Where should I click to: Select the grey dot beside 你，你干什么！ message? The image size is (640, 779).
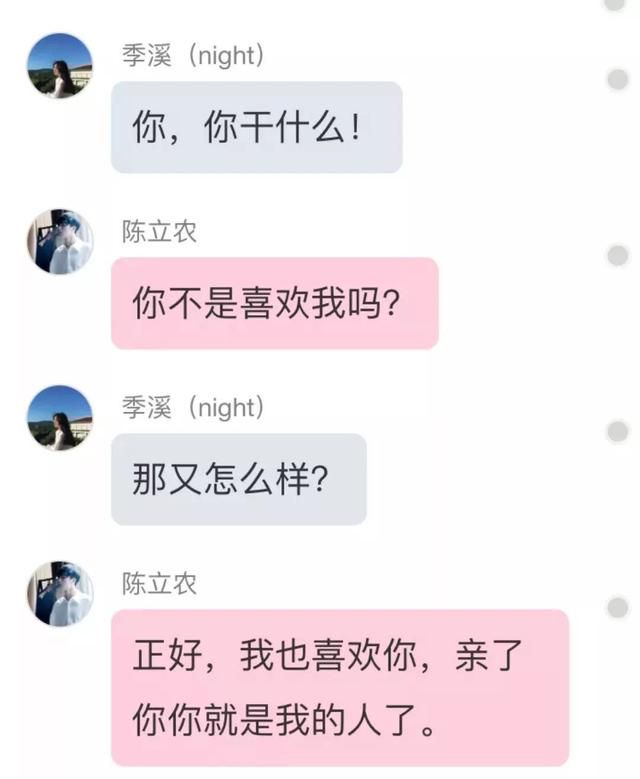(618, 79)
